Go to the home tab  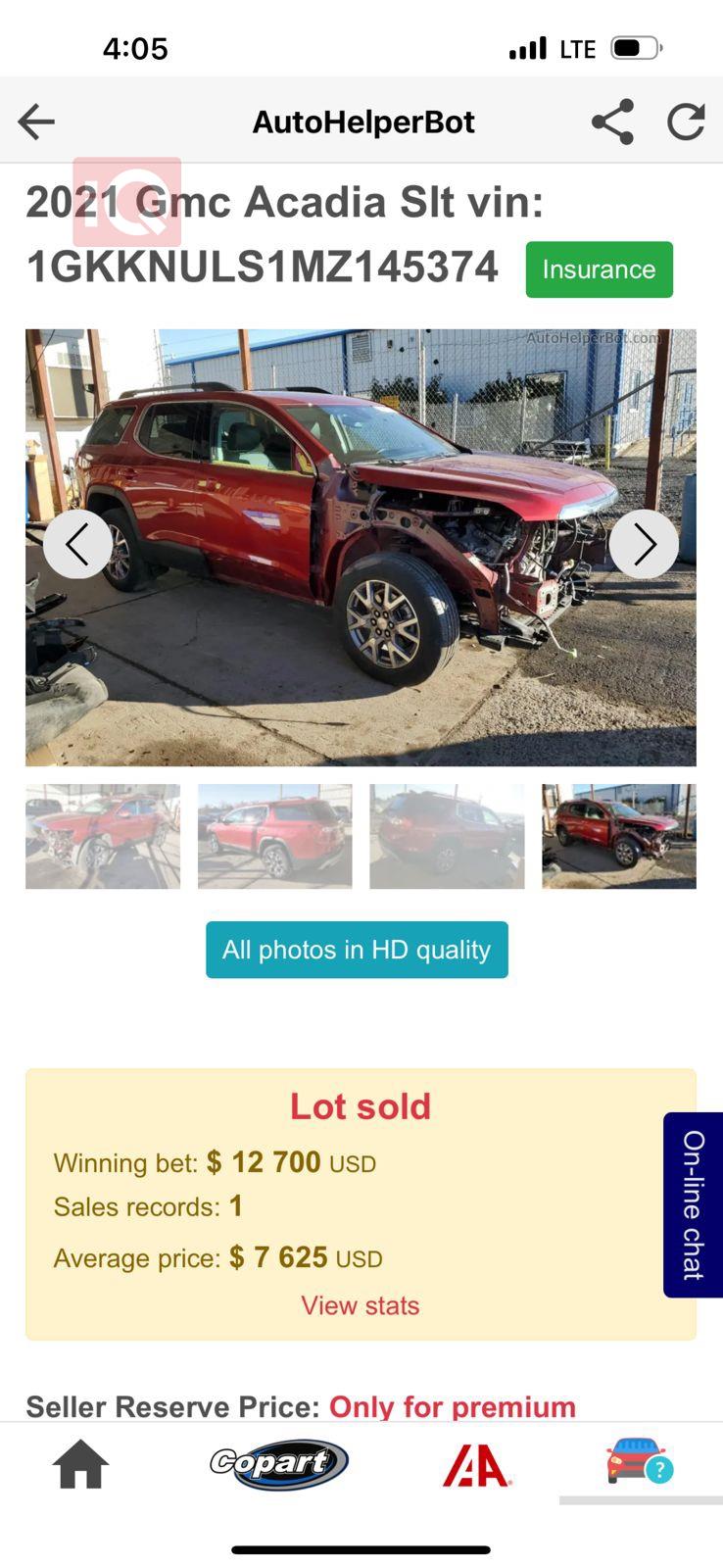pos(80,1465)
